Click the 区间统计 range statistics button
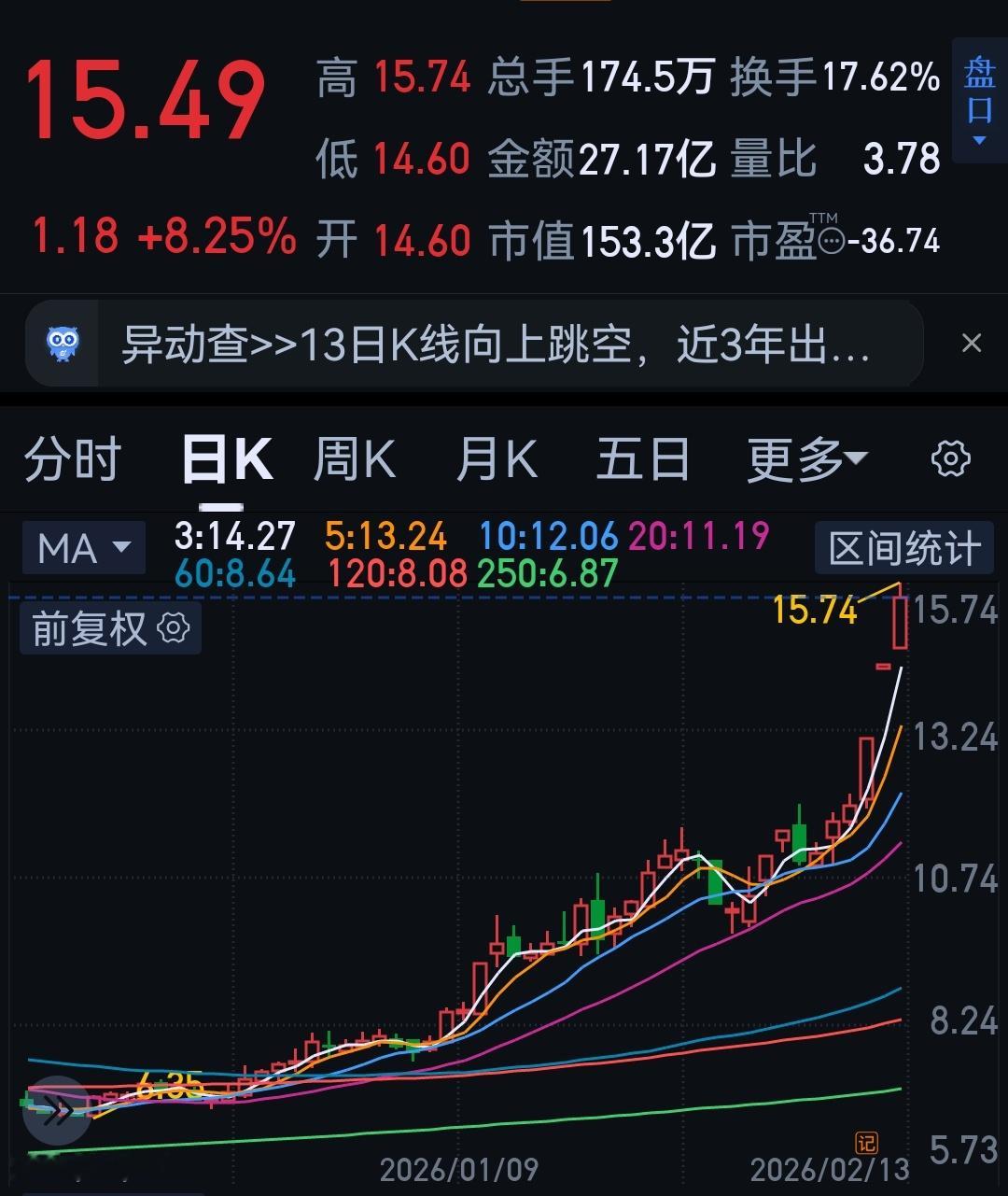1008x1196 pixels. 903,548
